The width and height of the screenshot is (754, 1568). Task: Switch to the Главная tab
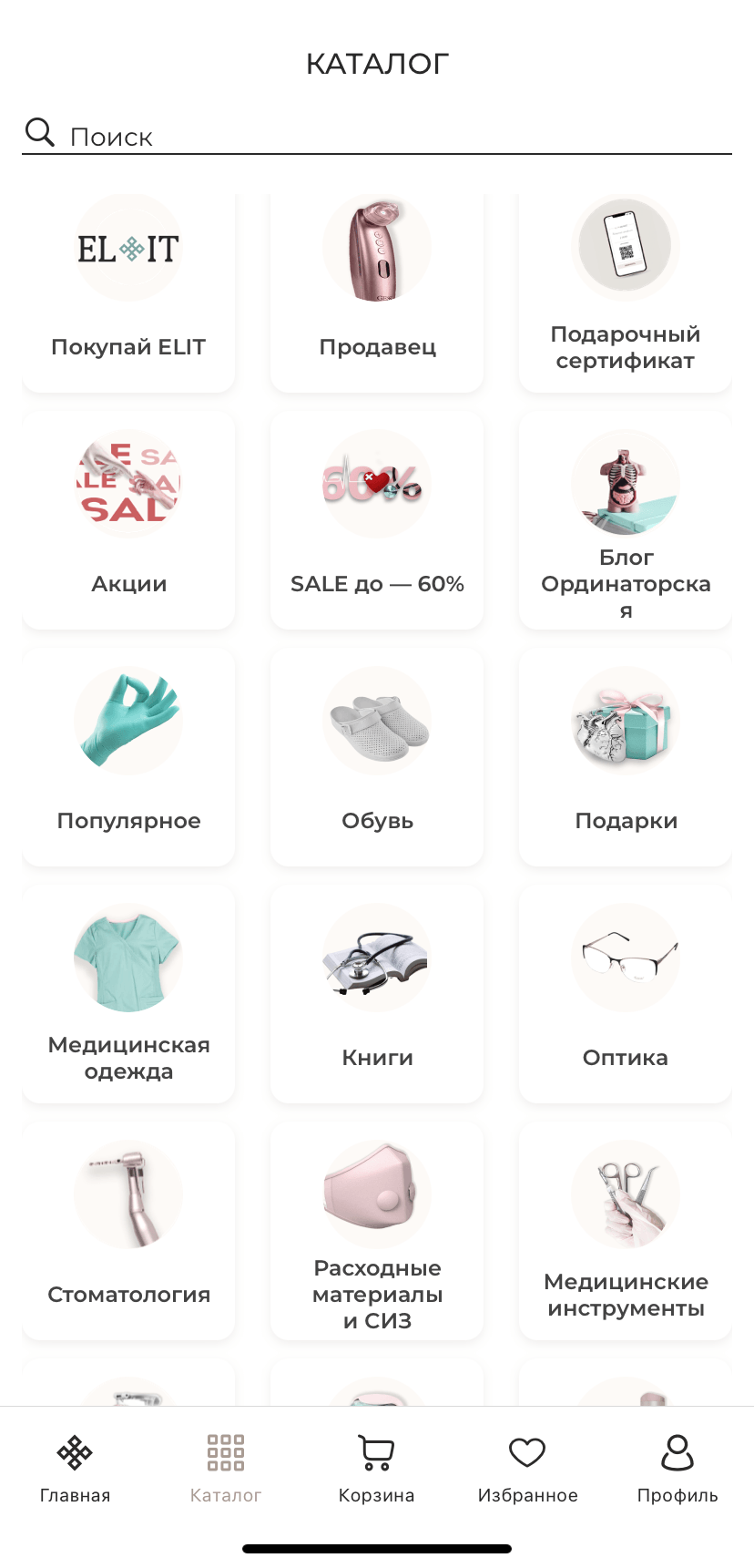click(x=75, y=1468)
